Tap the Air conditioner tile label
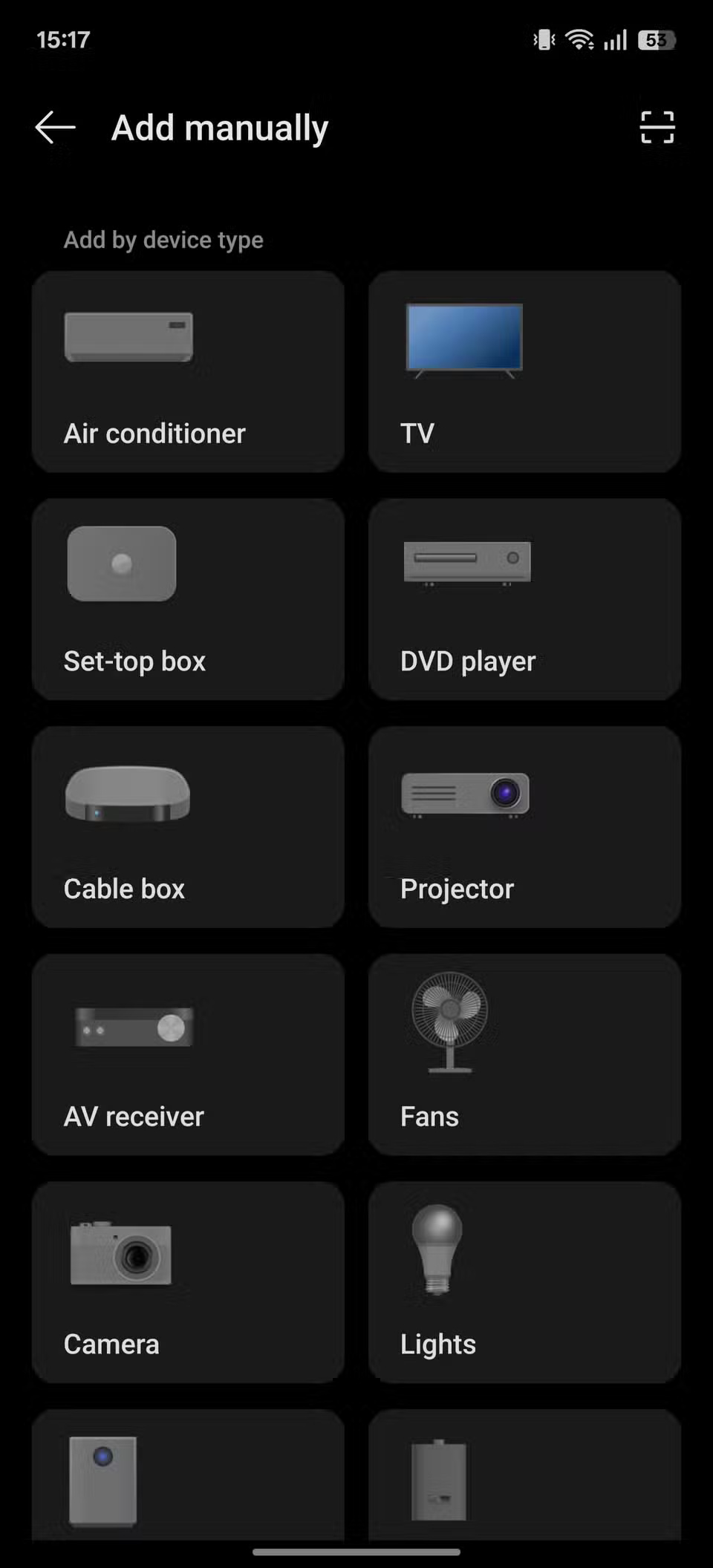The height and width of the screenshot is (1568, 713). 154,433
